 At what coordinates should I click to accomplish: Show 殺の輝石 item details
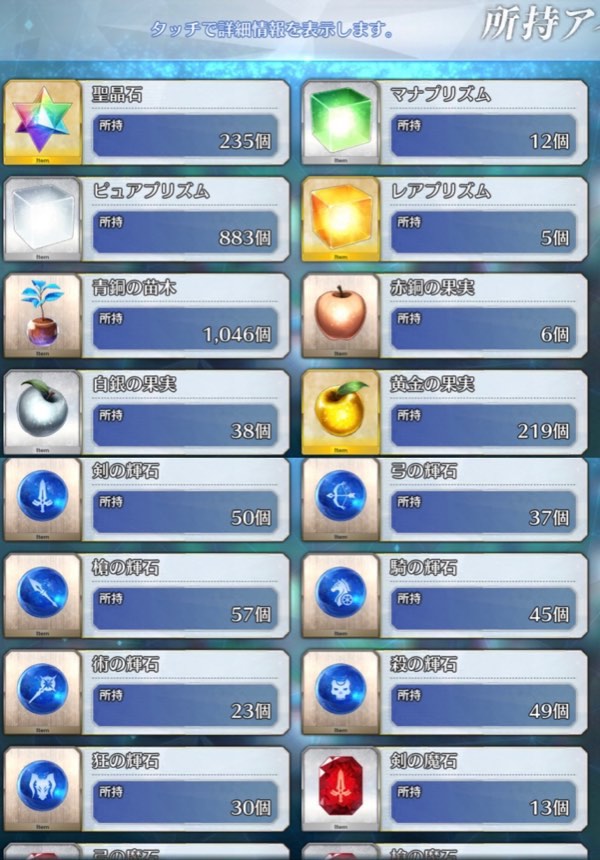[444, 692]
